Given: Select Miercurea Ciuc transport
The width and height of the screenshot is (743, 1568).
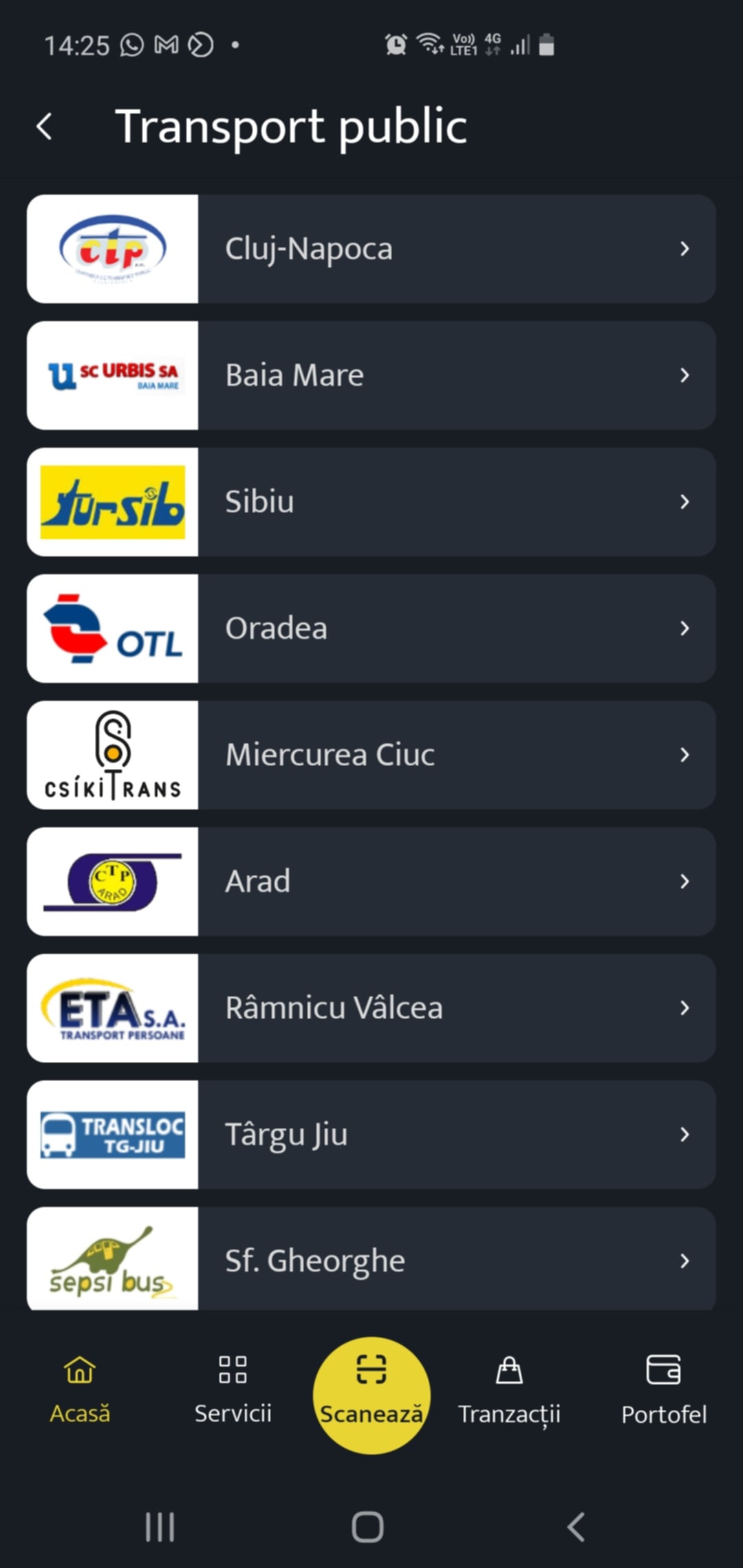Looking at the screenshot, I should tap(371, 755).
